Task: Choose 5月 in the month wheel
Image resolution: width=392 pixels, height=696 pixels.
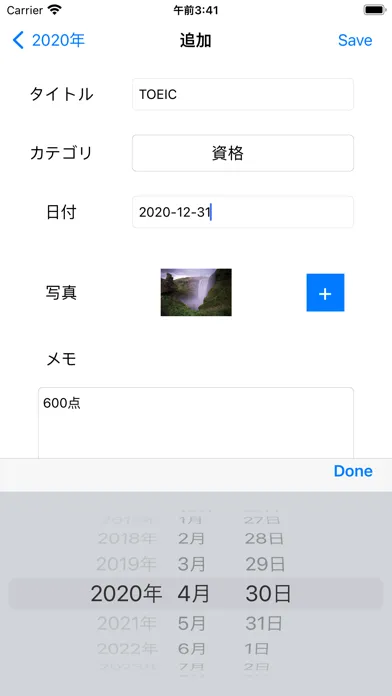Action: pyautogui.click(x=192, y=624)
